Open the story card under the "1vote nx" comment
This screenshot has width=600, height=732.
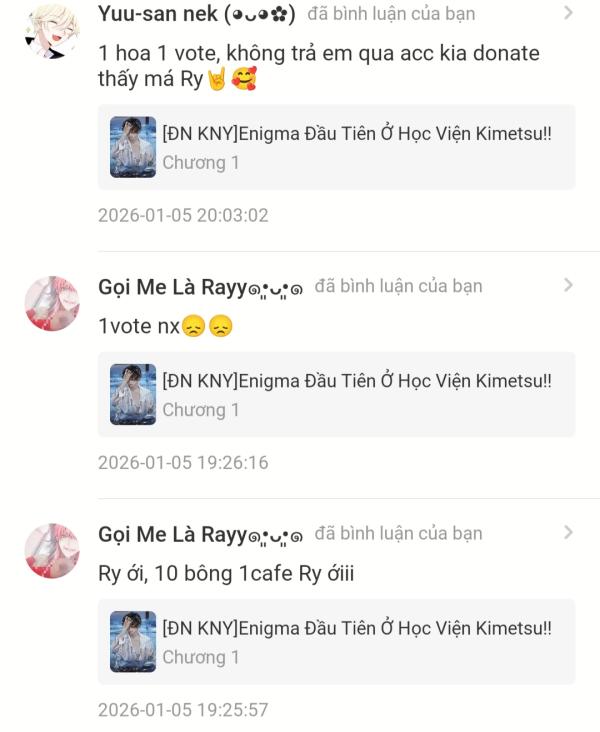point(336,394)
